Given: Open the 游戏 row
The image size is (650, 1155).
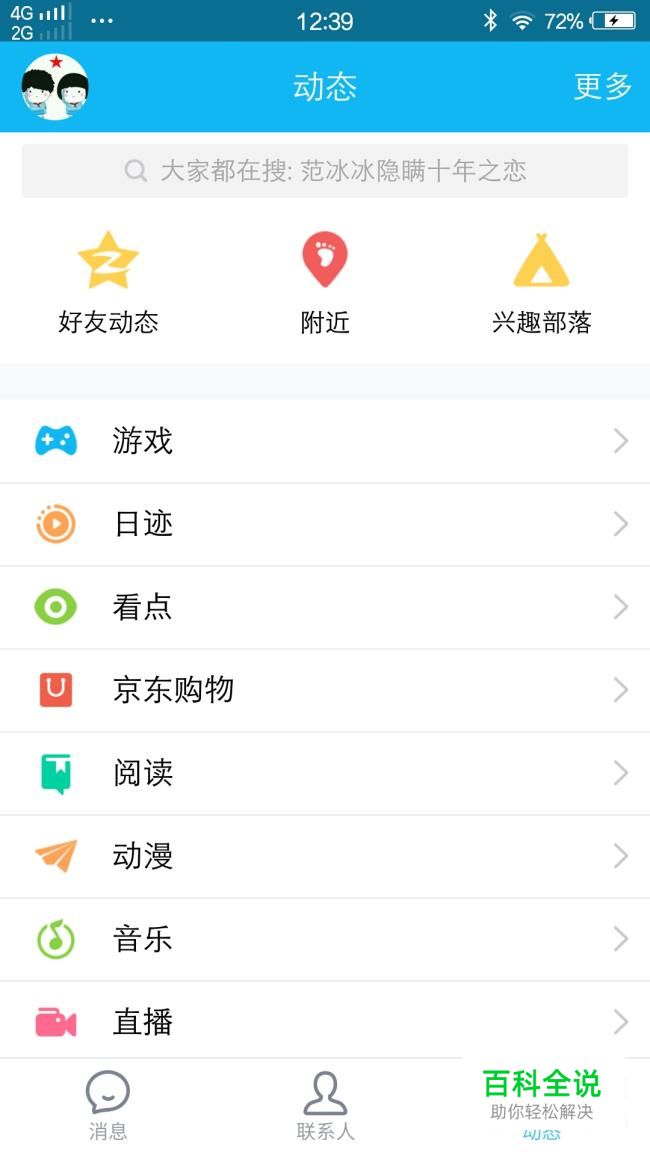Looking at the screenshot, I should click(325, 441).
